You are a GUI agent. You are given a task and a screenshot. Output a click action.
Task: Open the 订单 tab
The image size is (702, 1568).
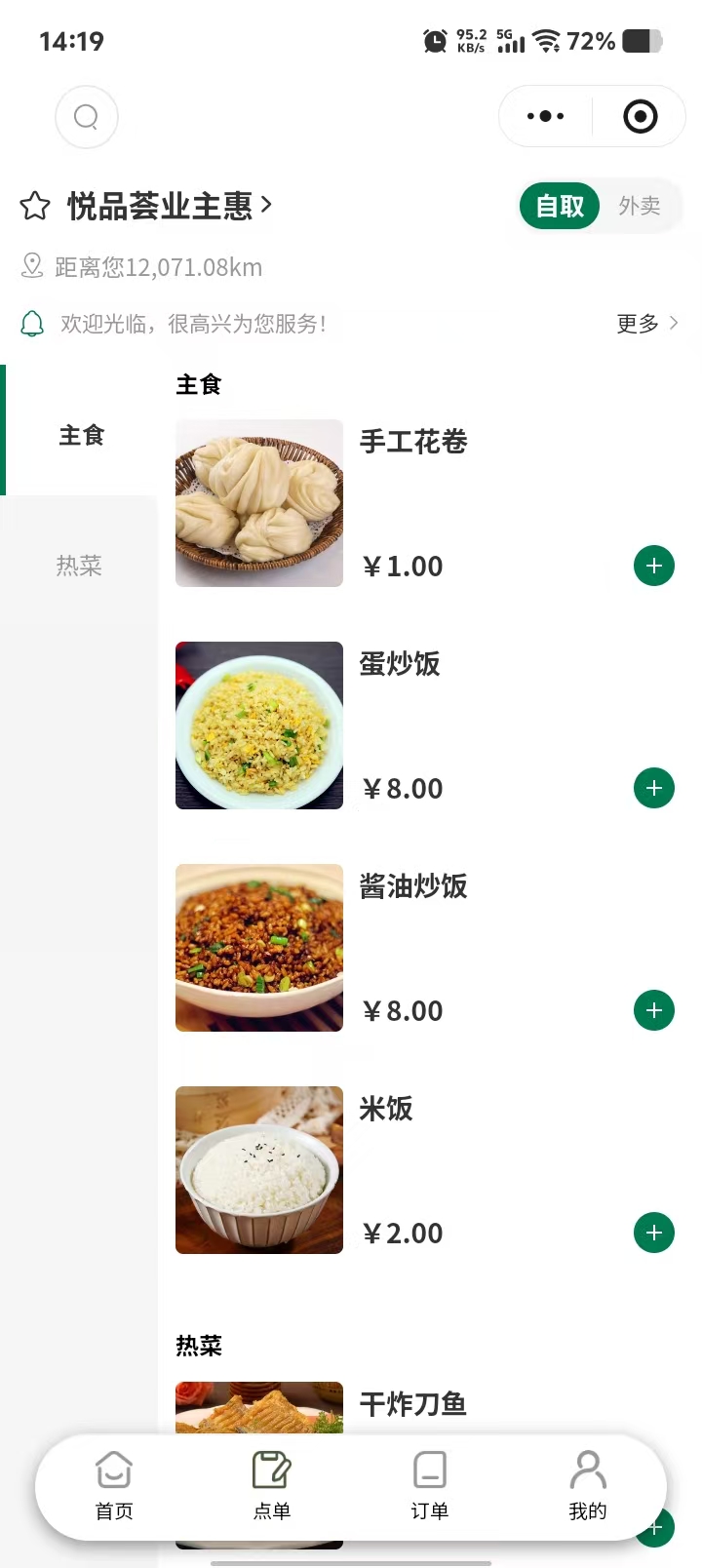(x=430, y=1486)
